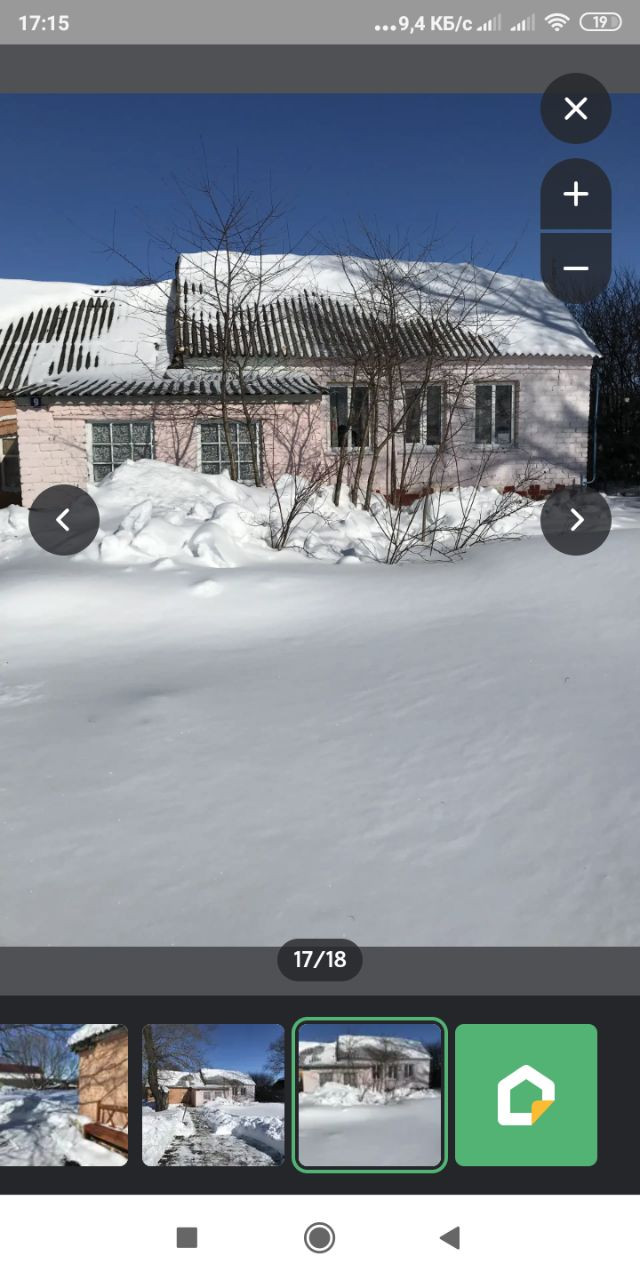Screen dimensions: 640x1280
Task: Open the green house logo tile
Action: pos(526,1095)
